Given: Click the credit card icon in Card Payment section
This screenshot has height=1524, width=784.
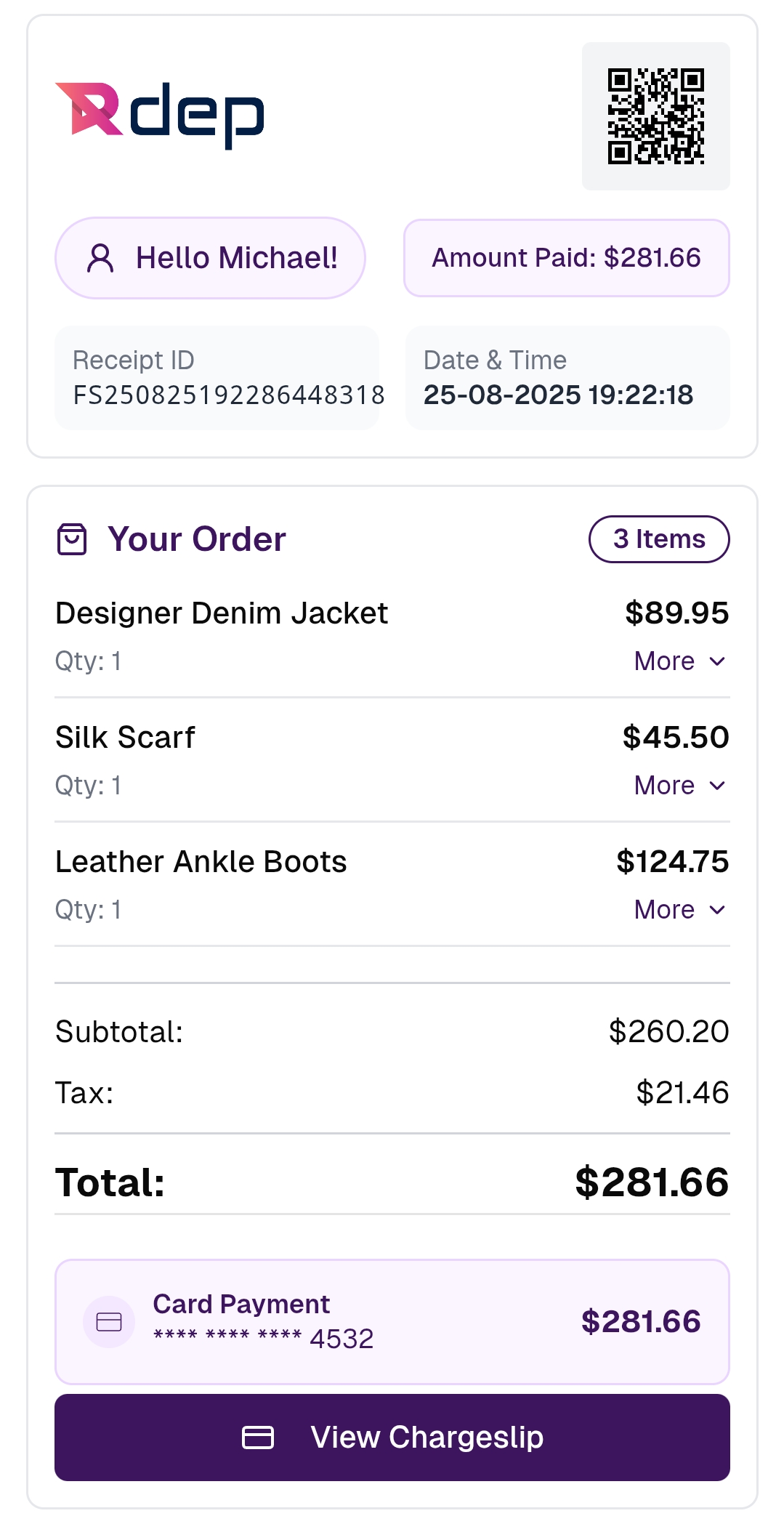Looking at the screenshot, I should 108,1321.
